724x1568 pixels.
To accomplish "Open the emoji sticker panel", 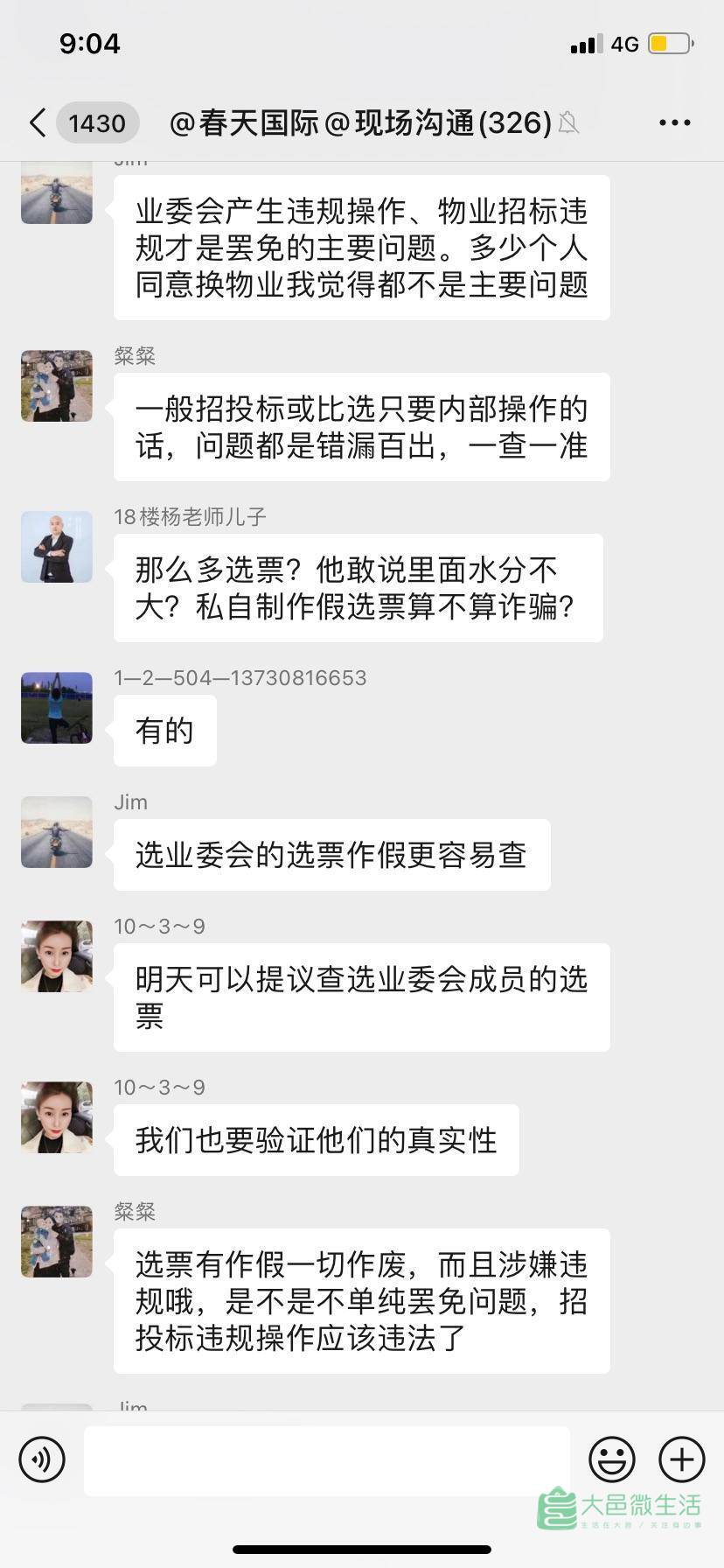I will (x=611, y=1459).
